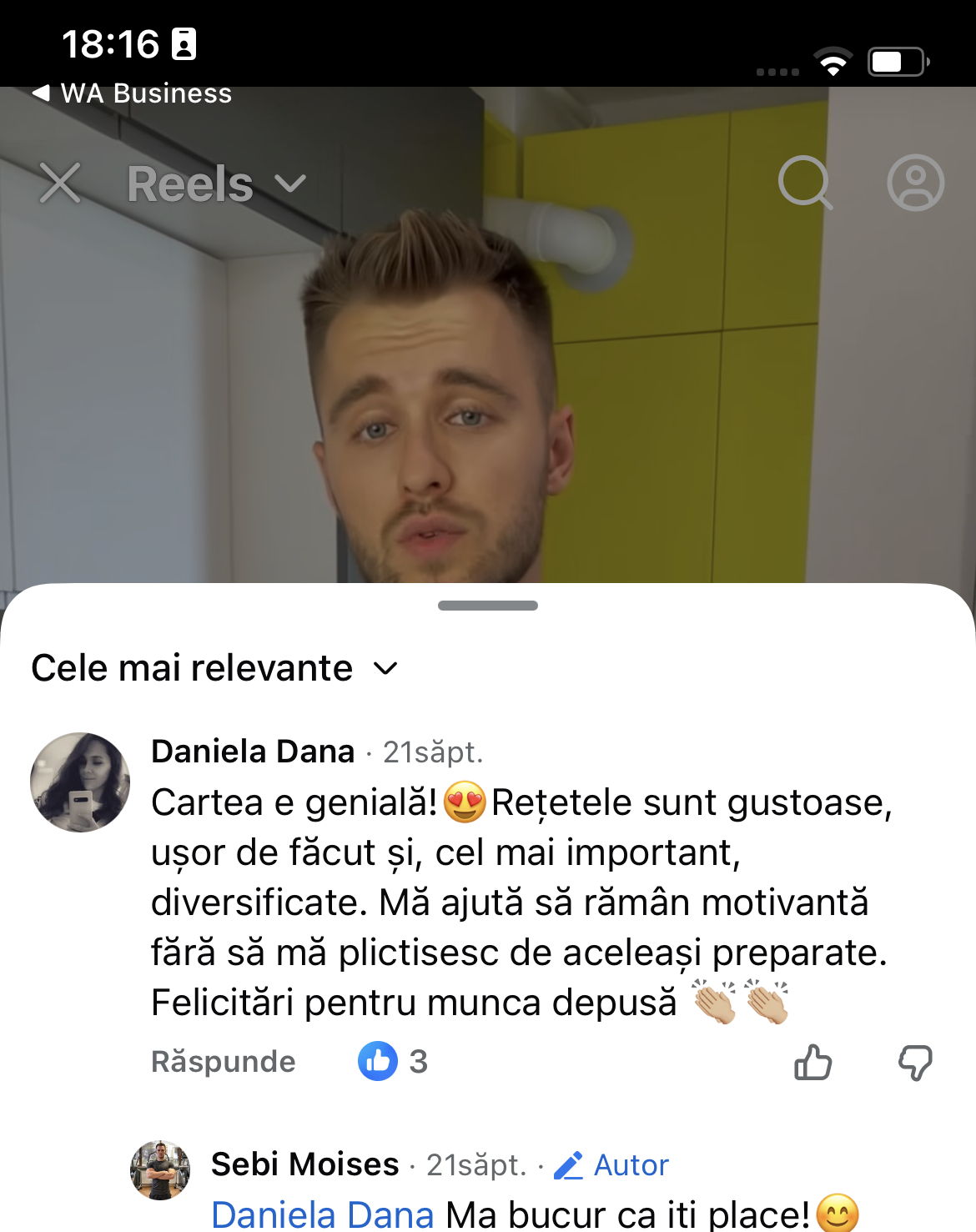The image size is (976, 1232).
Task: Open search in Reels
Action: (x=804, y=183)
